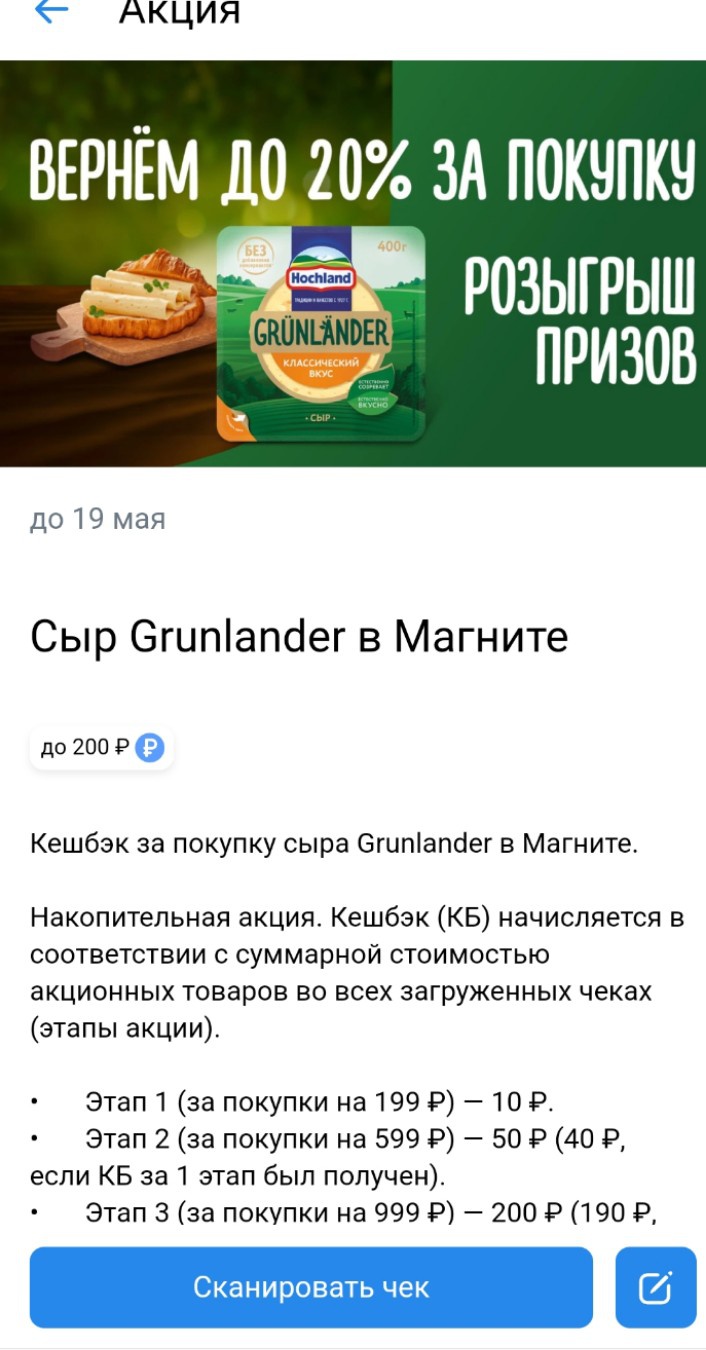
Task: Go back from the Акция screen
Action: click(50, 10)
